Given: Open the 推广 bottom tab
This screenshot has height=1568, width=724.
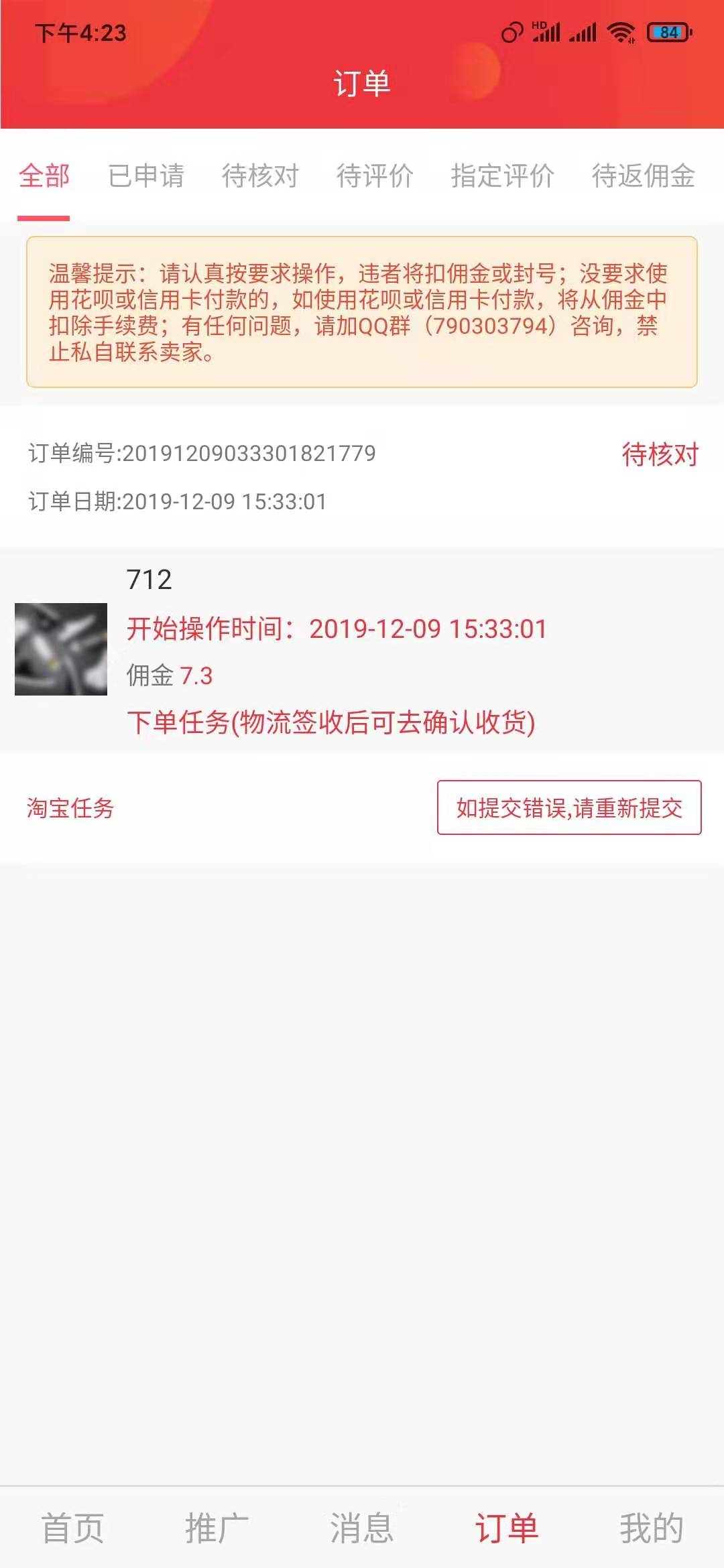Looking at the screenshot, I should click(x=217, y=1528).
